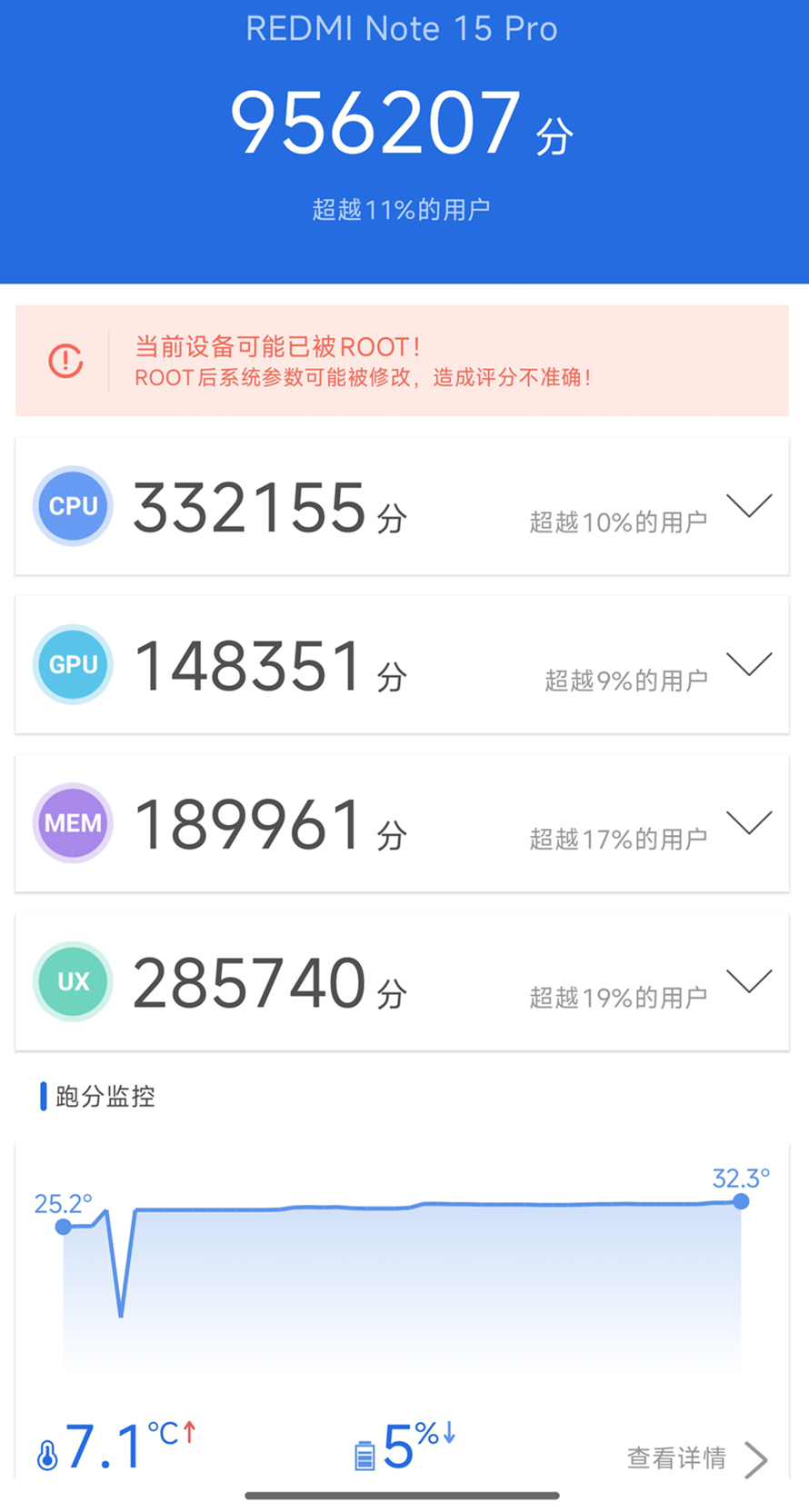This screenshot has height=1512, width=809.
Task: Expand the GPU score breakdown
Action: click(749, 665)
